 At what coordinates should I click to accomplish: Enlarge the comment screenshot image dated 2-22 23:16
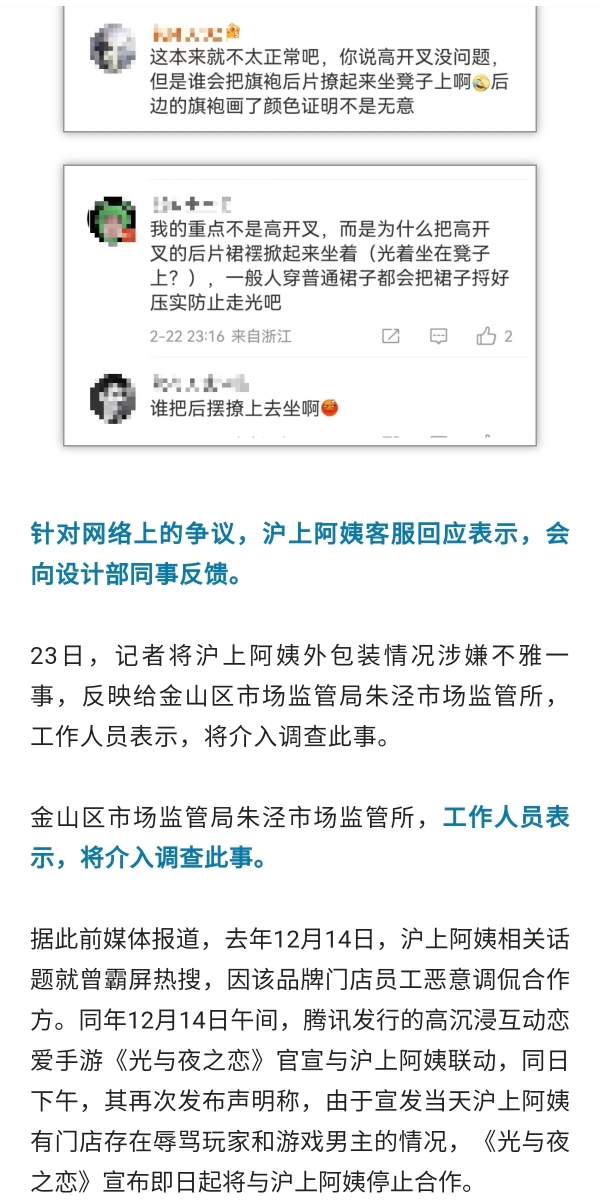click(x=300, y=305)
